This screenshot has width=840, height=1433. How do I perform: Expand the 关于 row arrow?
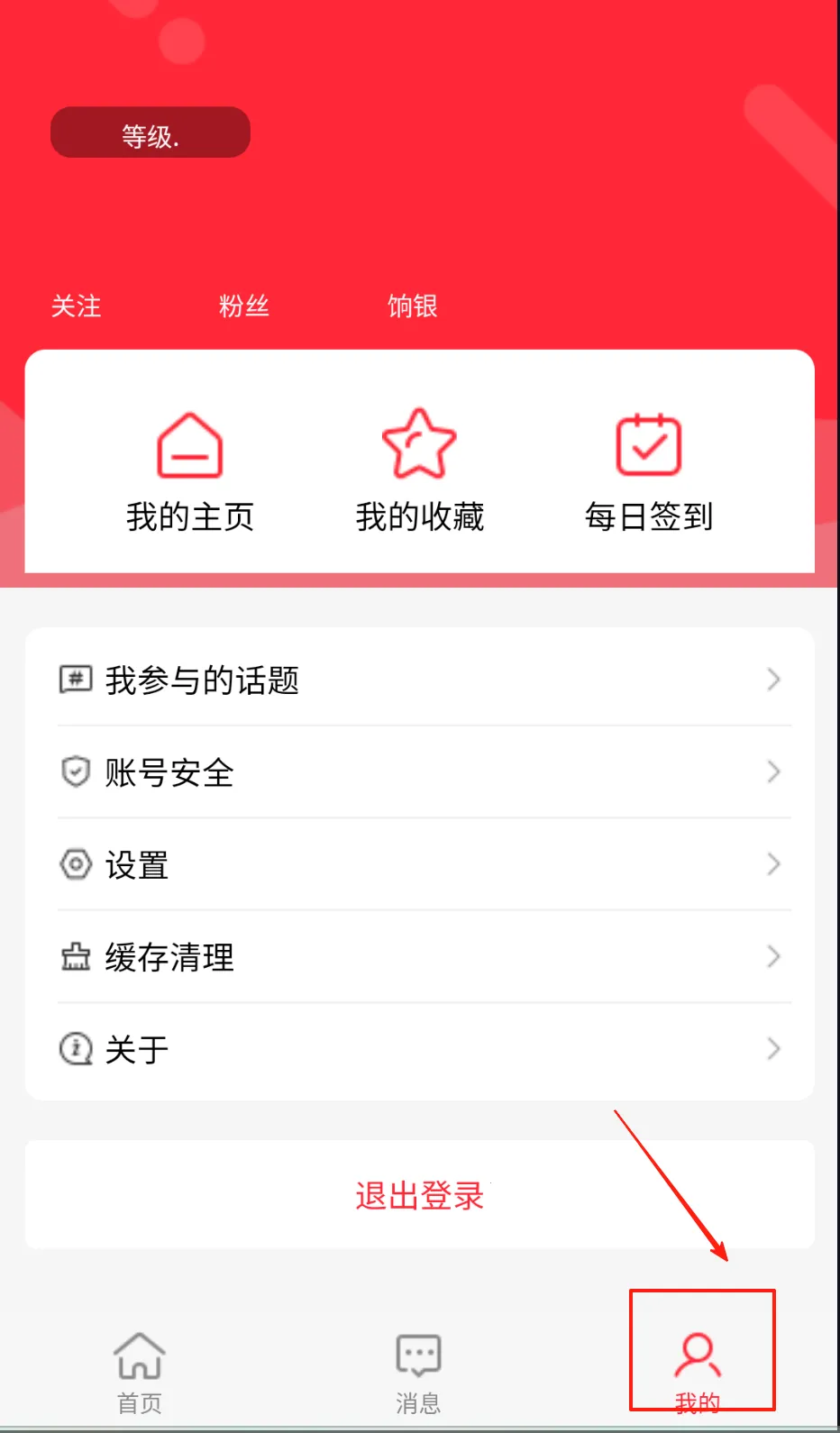pyautogui.click(x=773, y=1048)
